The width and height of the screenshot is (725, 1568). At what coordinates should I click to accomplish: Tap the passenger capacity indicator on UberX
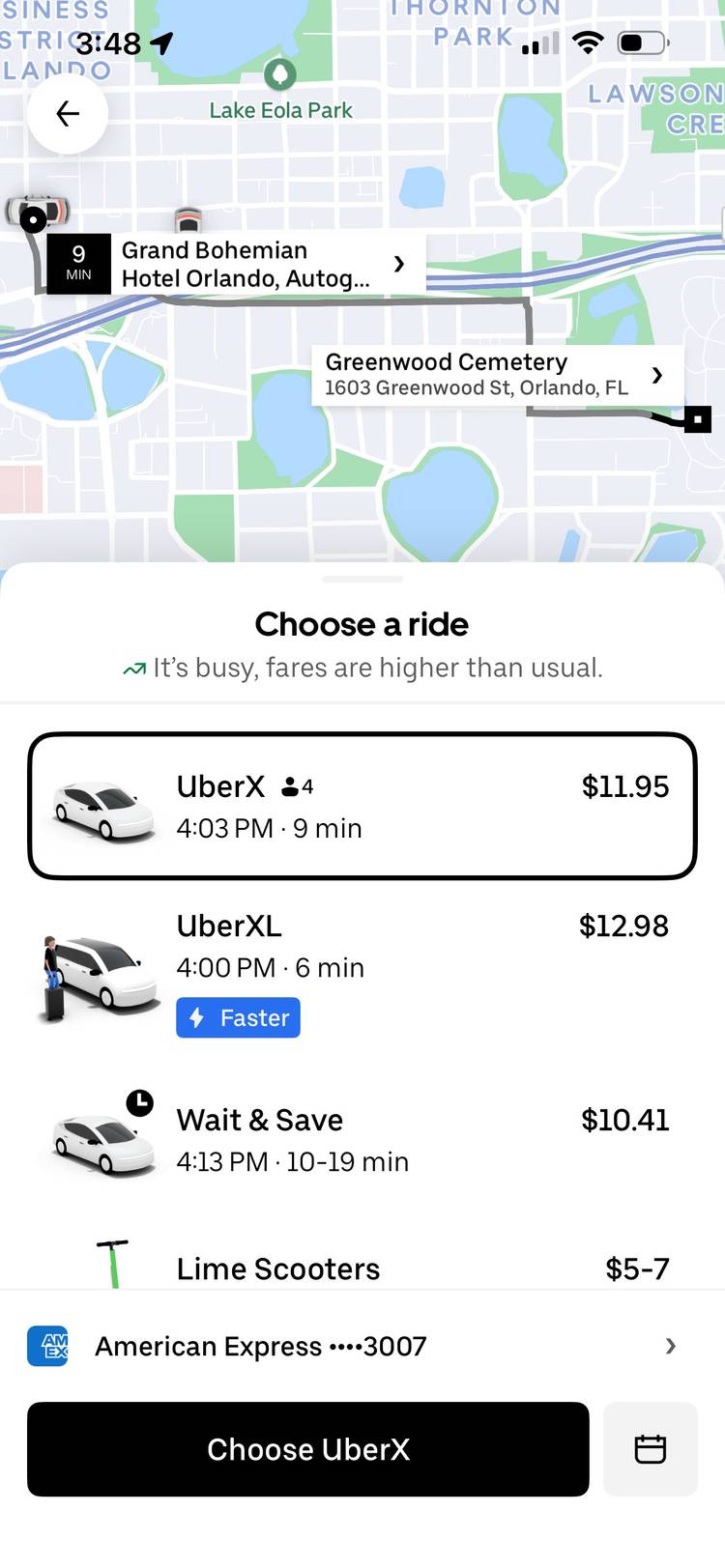296,786
